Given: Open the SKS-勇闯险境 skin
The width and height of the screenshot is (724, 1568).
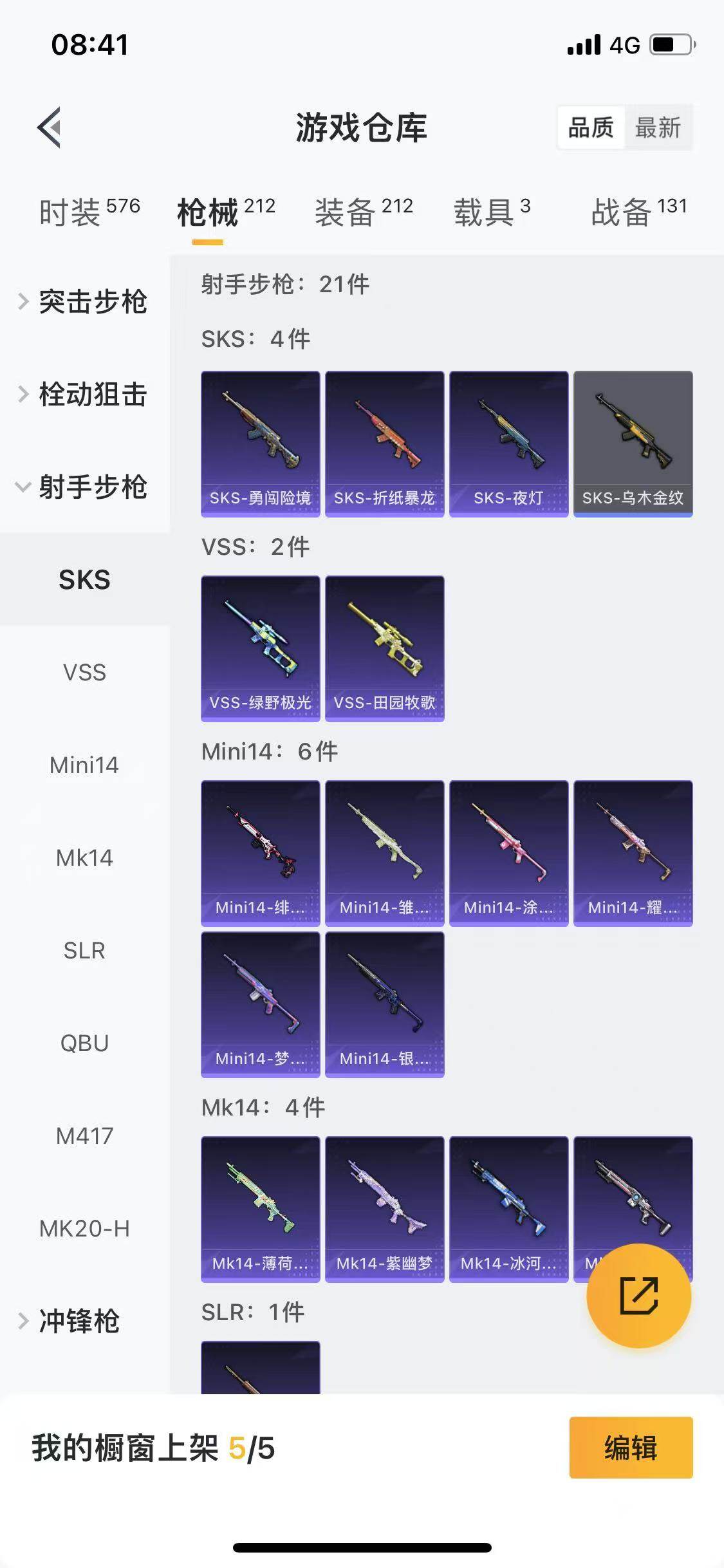Looking at the screenshot, I should 260,443.
